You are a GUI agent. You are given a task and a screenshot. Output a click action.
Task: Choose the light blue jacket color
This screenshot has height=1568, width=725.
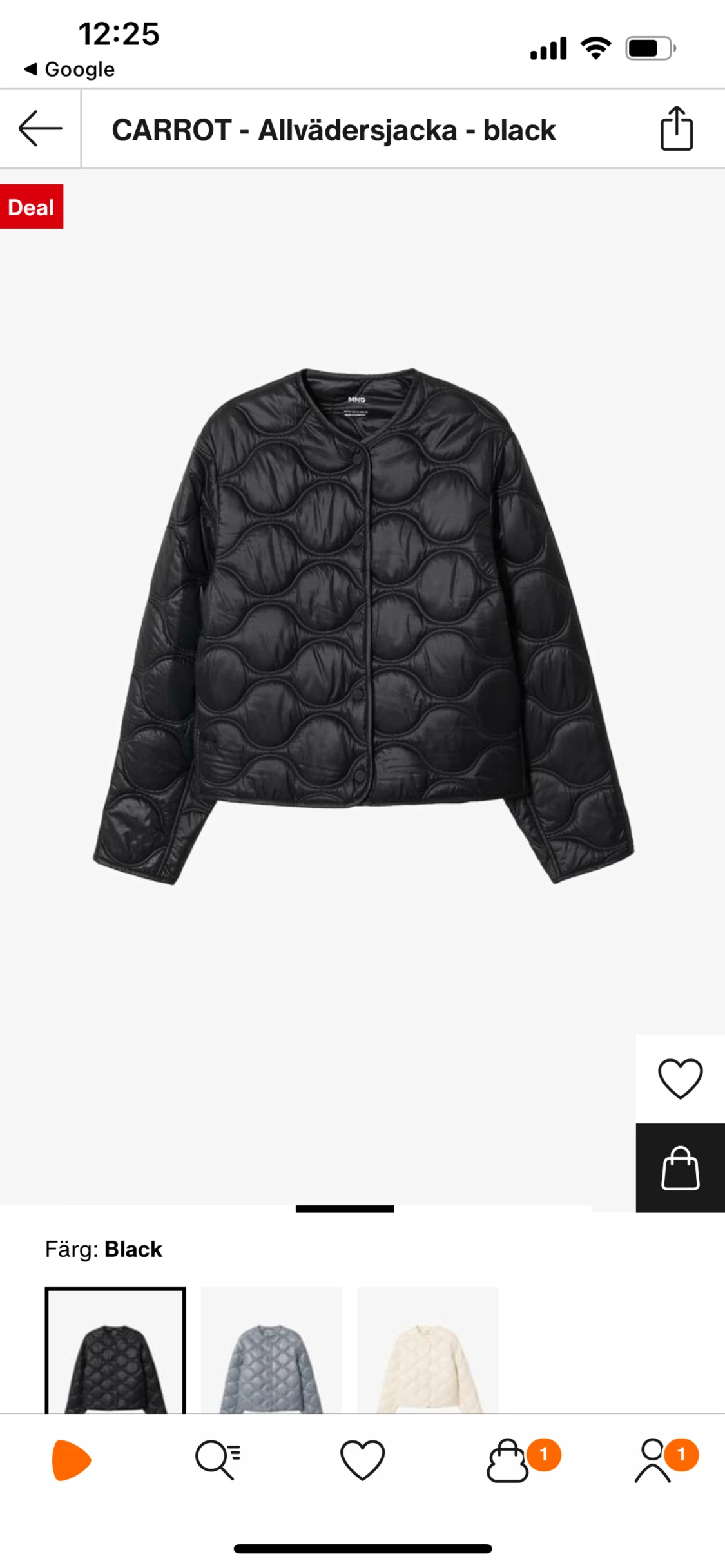coord(271,1350)
